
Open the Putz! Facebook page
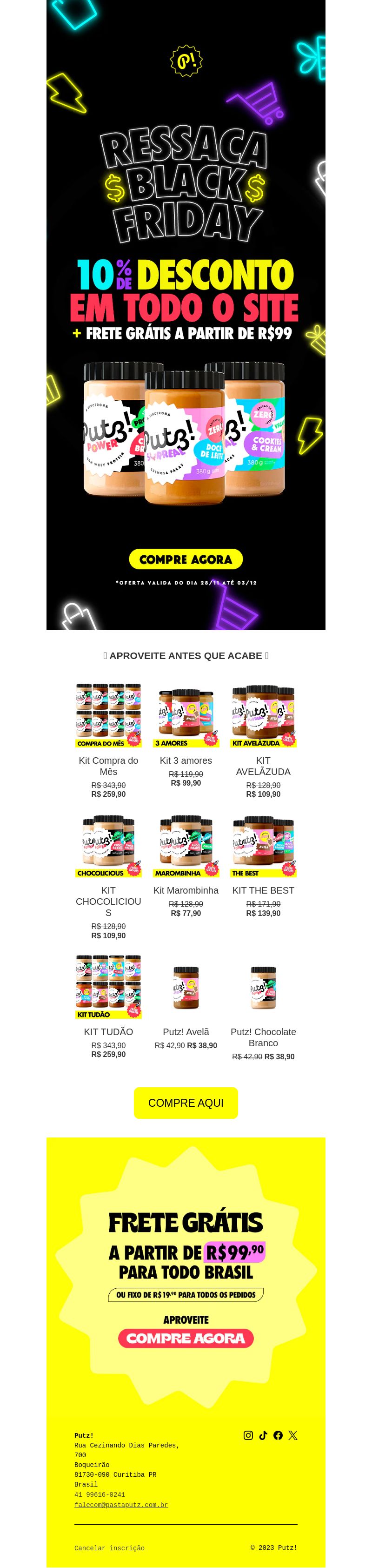[x=278, y=1435]
